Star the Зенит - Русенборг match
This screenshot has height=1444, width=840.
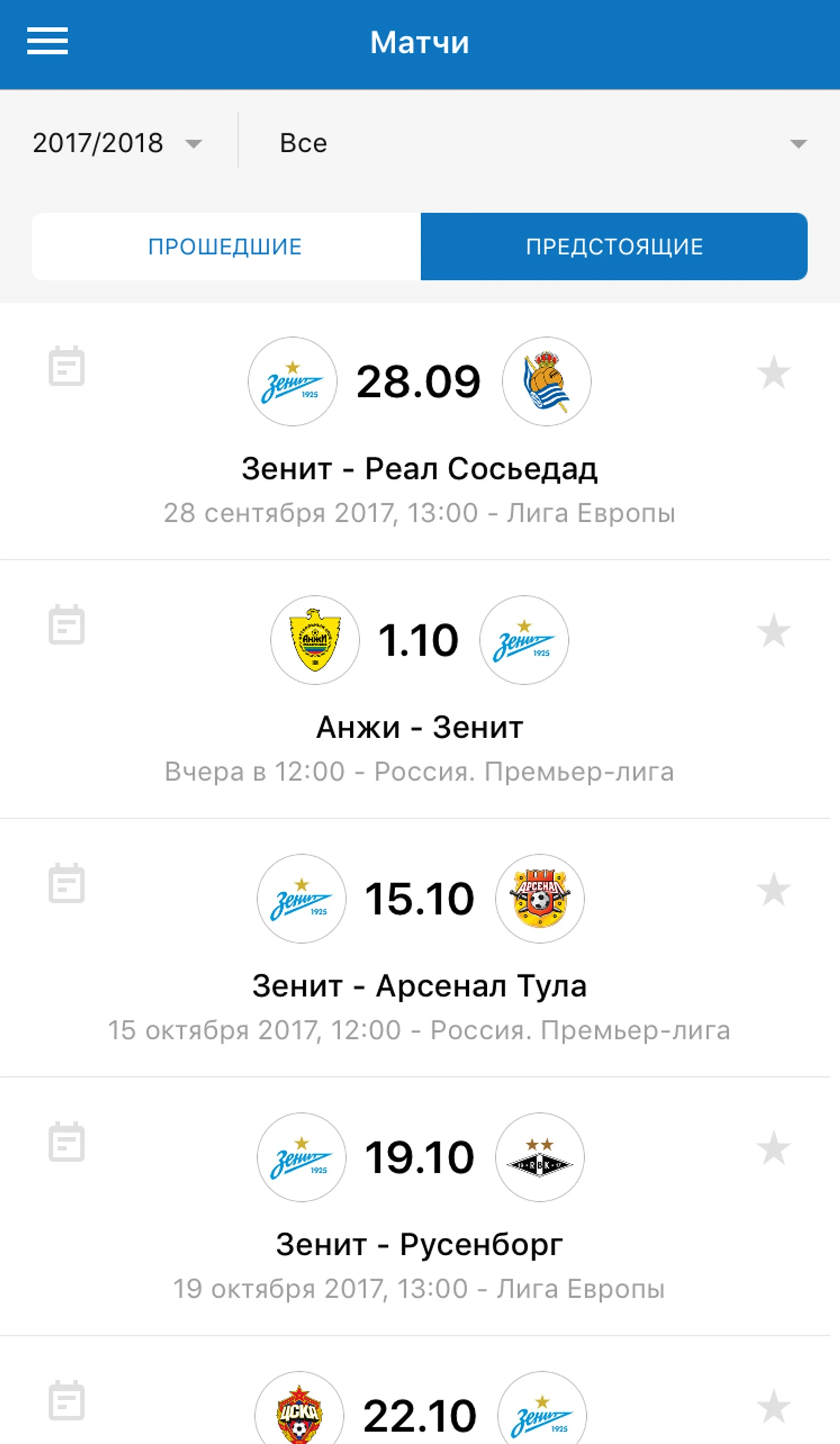tap(773, 1148)
